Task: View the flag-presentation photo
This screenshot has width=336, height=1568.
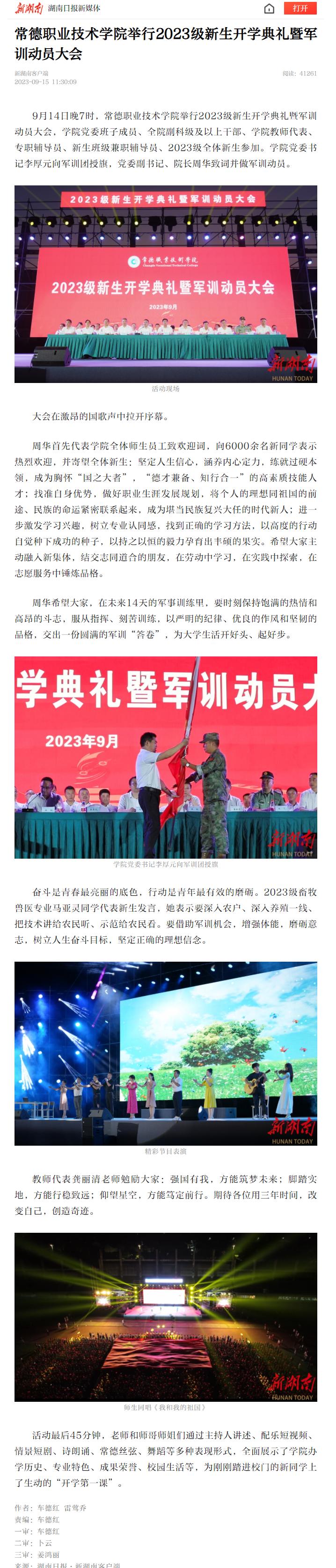Action: tap(166, 757)
